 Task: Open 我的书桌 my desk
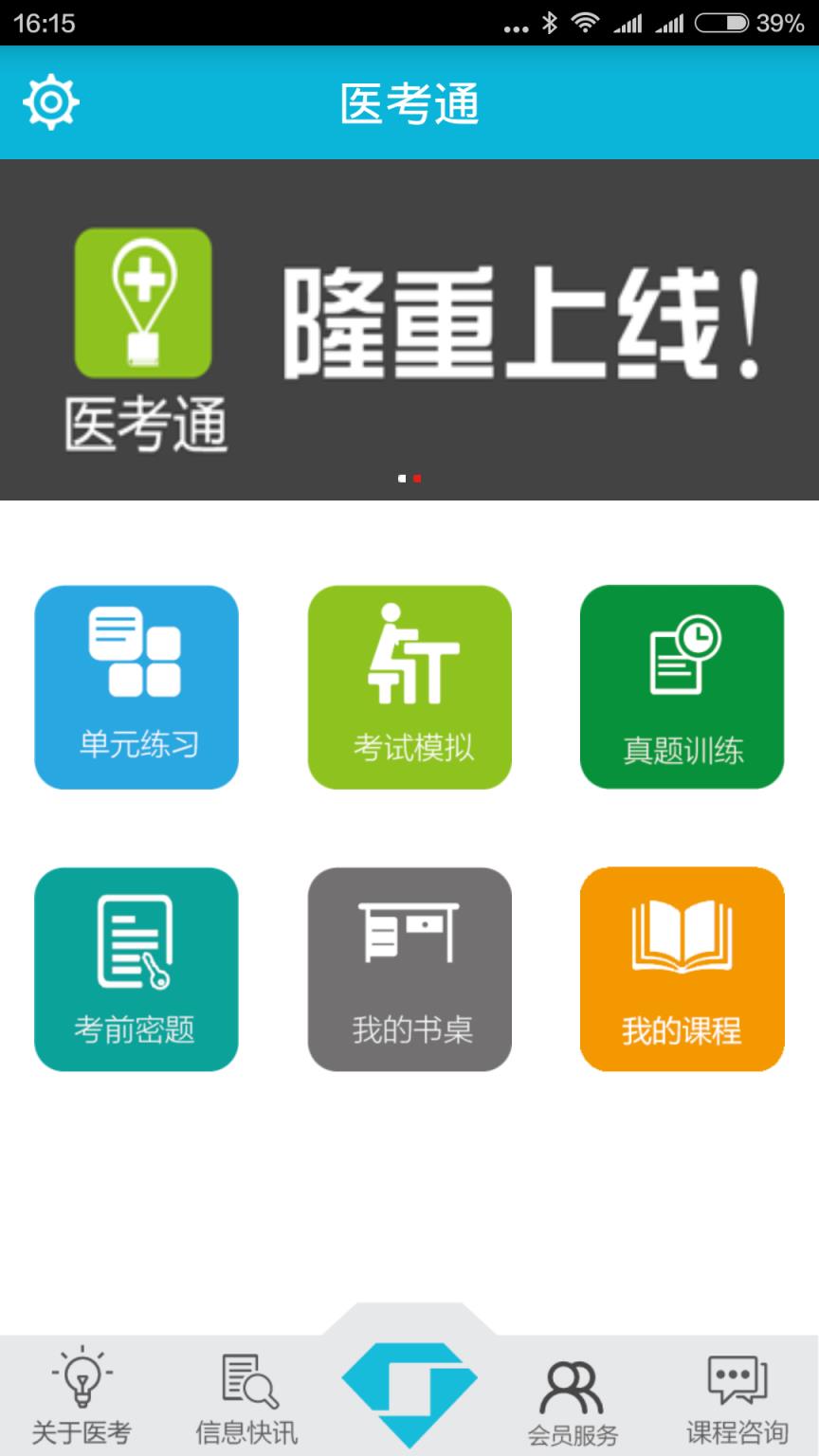[409, 969]
